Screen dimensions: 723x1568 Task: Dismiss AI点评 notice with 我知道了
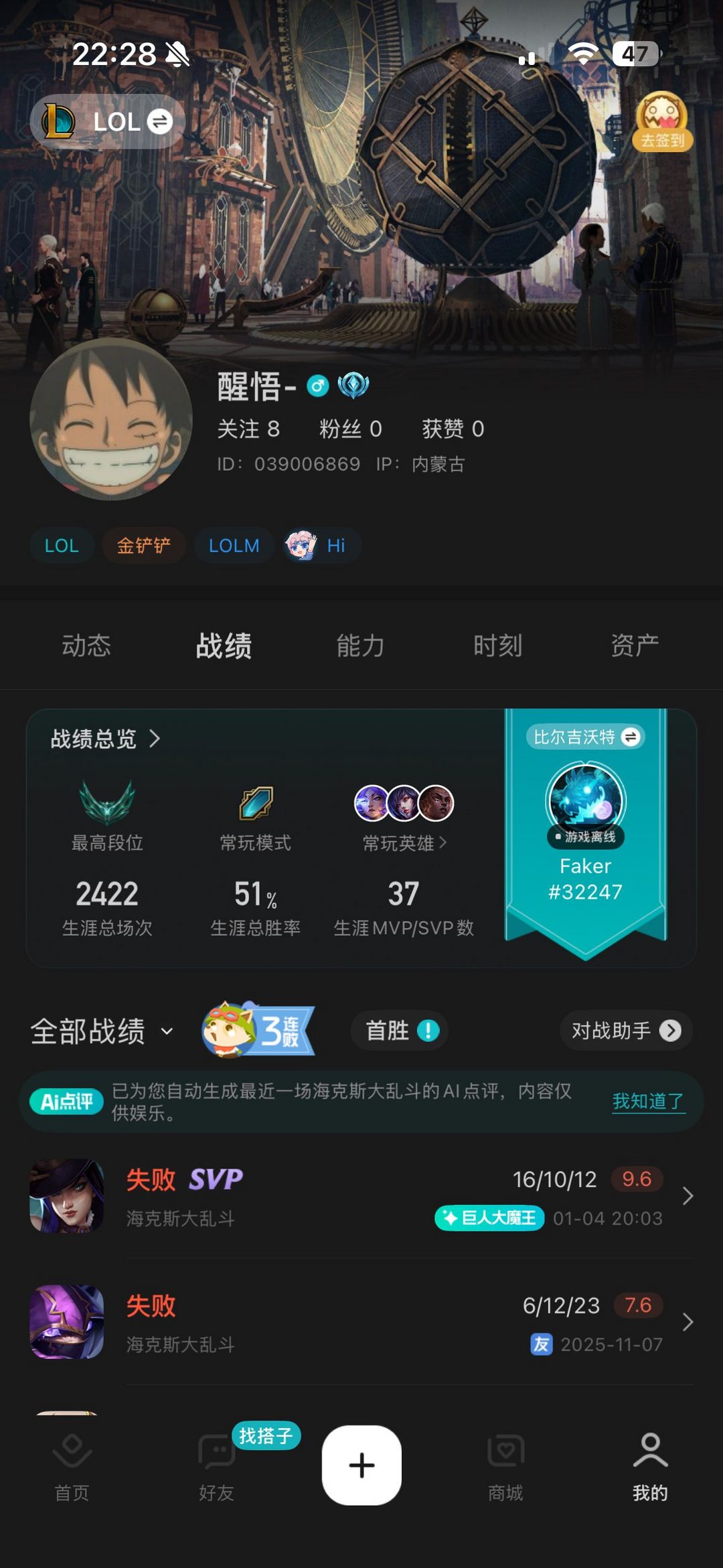648,1101
